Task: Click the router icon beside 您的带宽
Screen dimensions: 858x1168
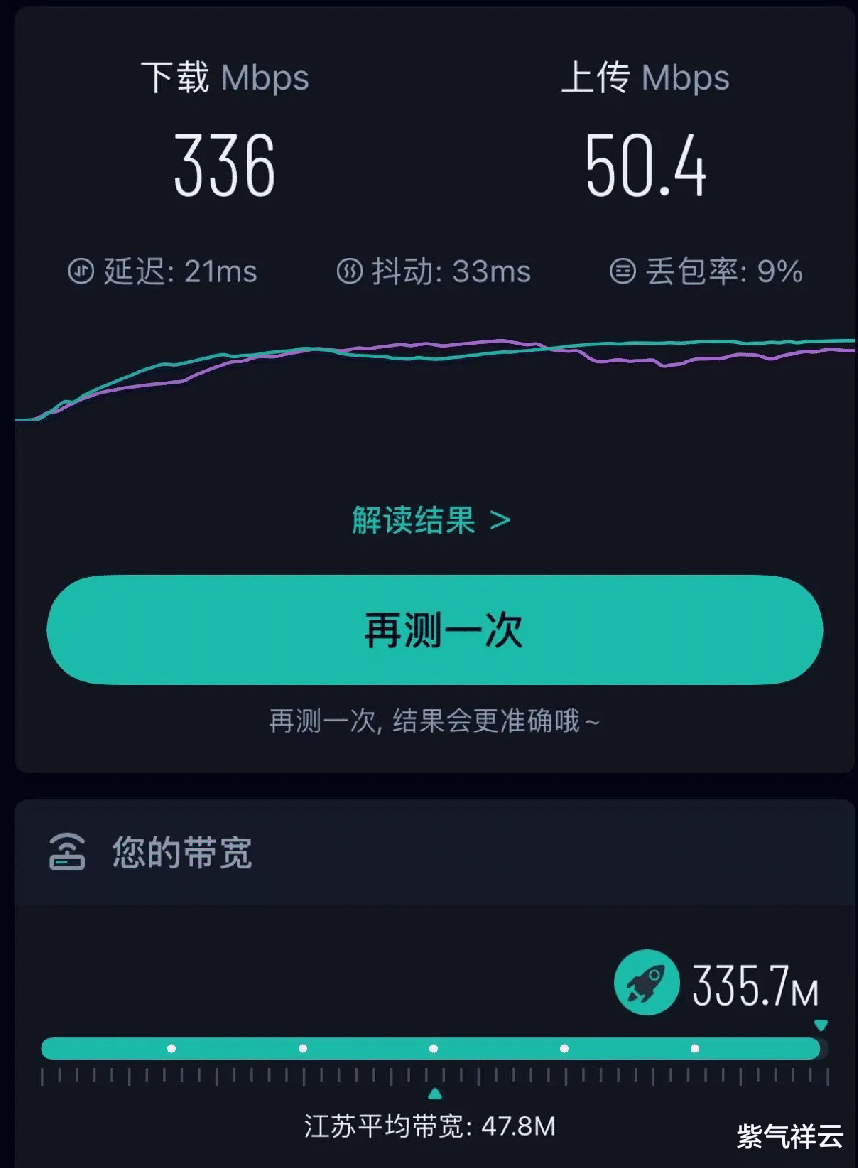Action: [65, 852]
